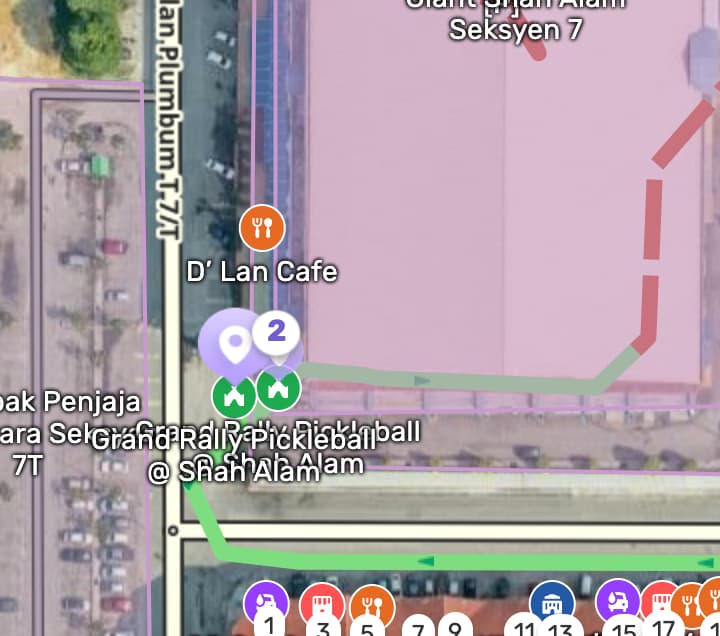Tap the cluster pin showing 2
Viewport: 720px width, 636px height.
point(277,333)
